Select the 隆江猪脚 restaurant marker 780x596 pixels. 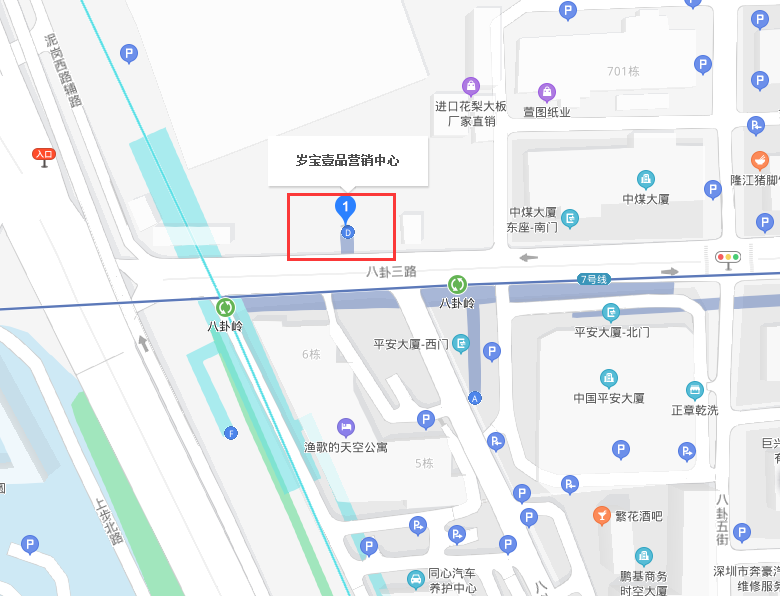760,160
